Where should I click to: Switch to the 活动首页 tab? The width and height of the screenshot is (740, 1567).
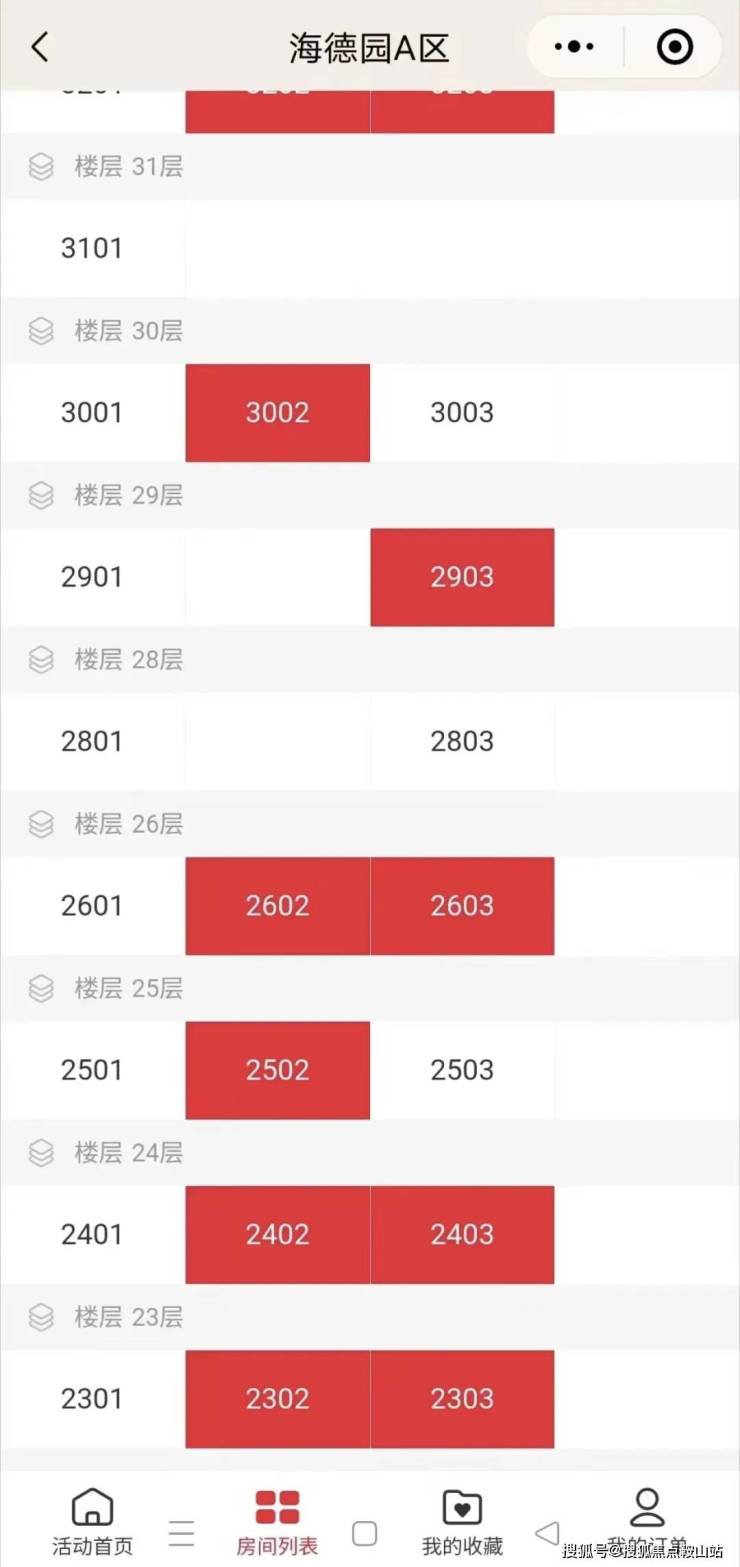pos(92,1520)
